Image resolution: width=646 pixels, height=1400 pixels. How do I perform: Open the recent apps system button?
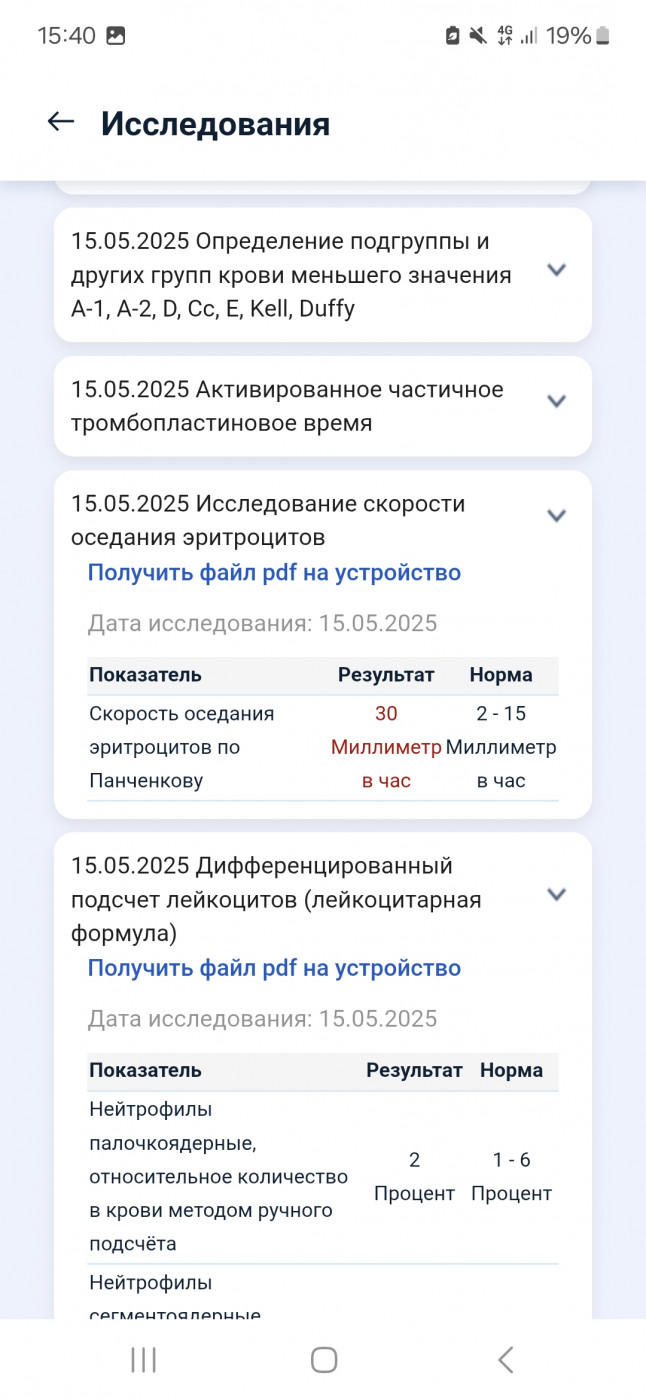point(144,1359)
